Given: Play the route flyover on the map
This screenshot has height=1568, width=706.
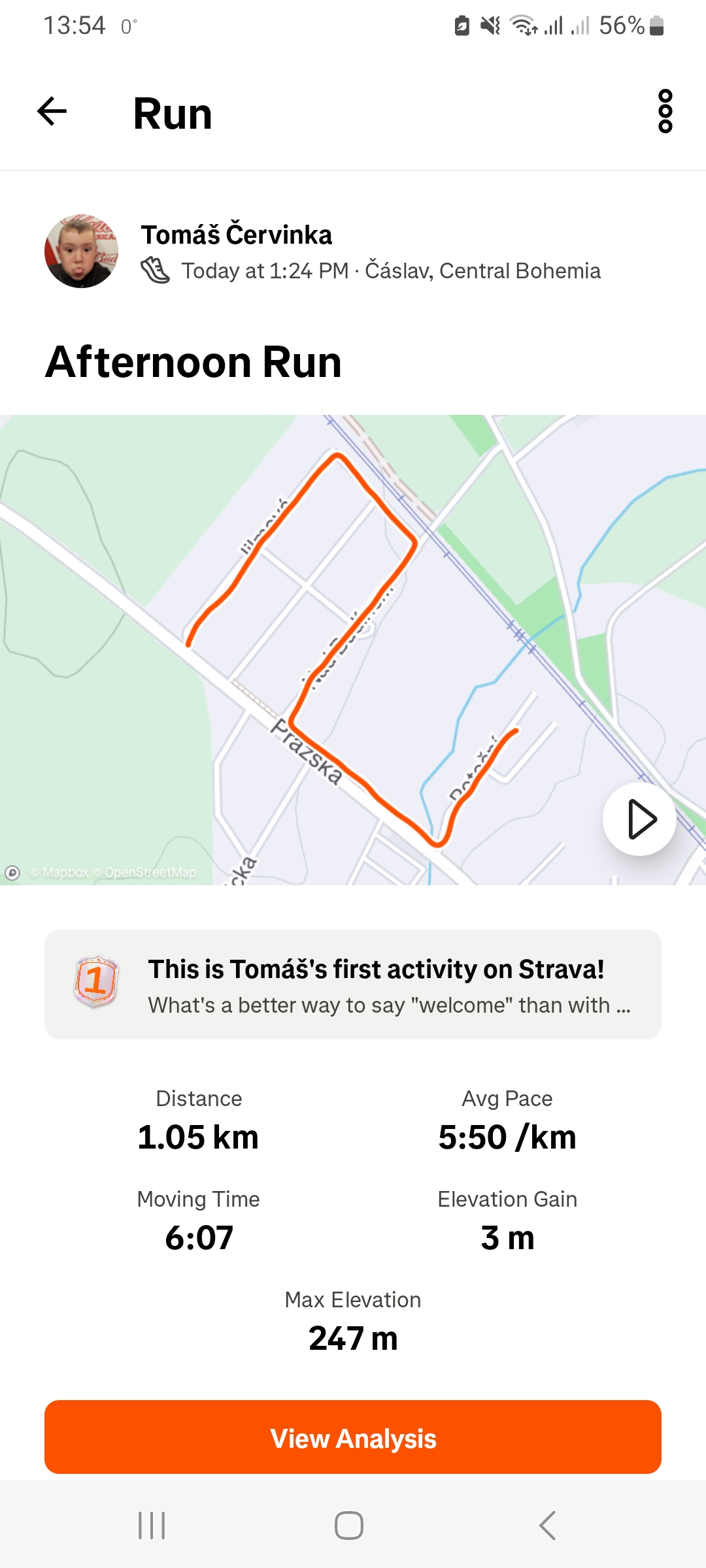Looking at the screenshot, I should [x=639, y=819].
